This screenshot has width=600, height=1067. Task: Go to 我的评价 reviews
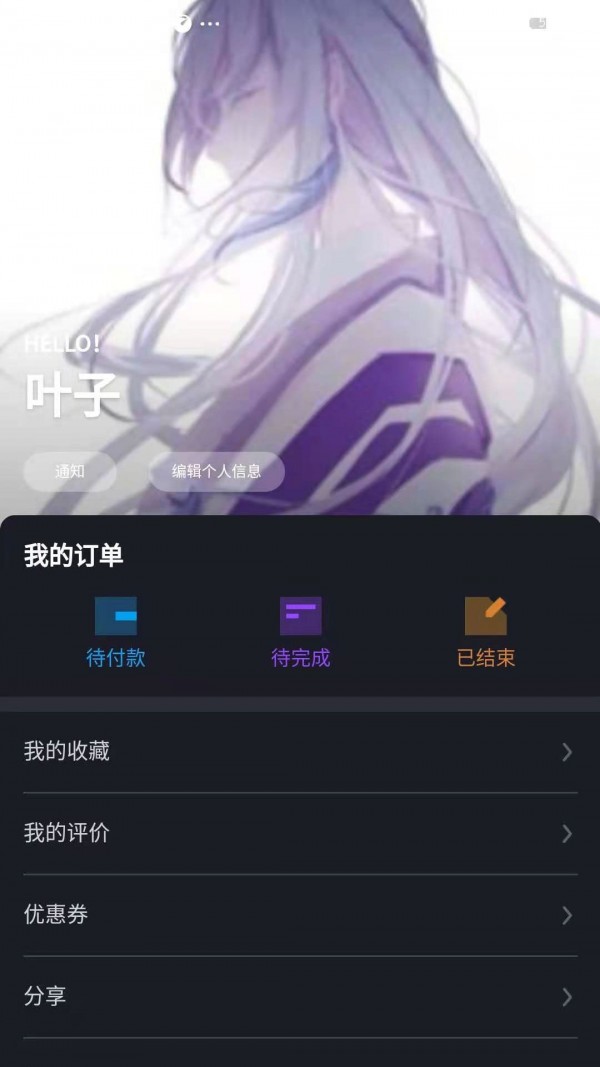(x=300, y=834)
